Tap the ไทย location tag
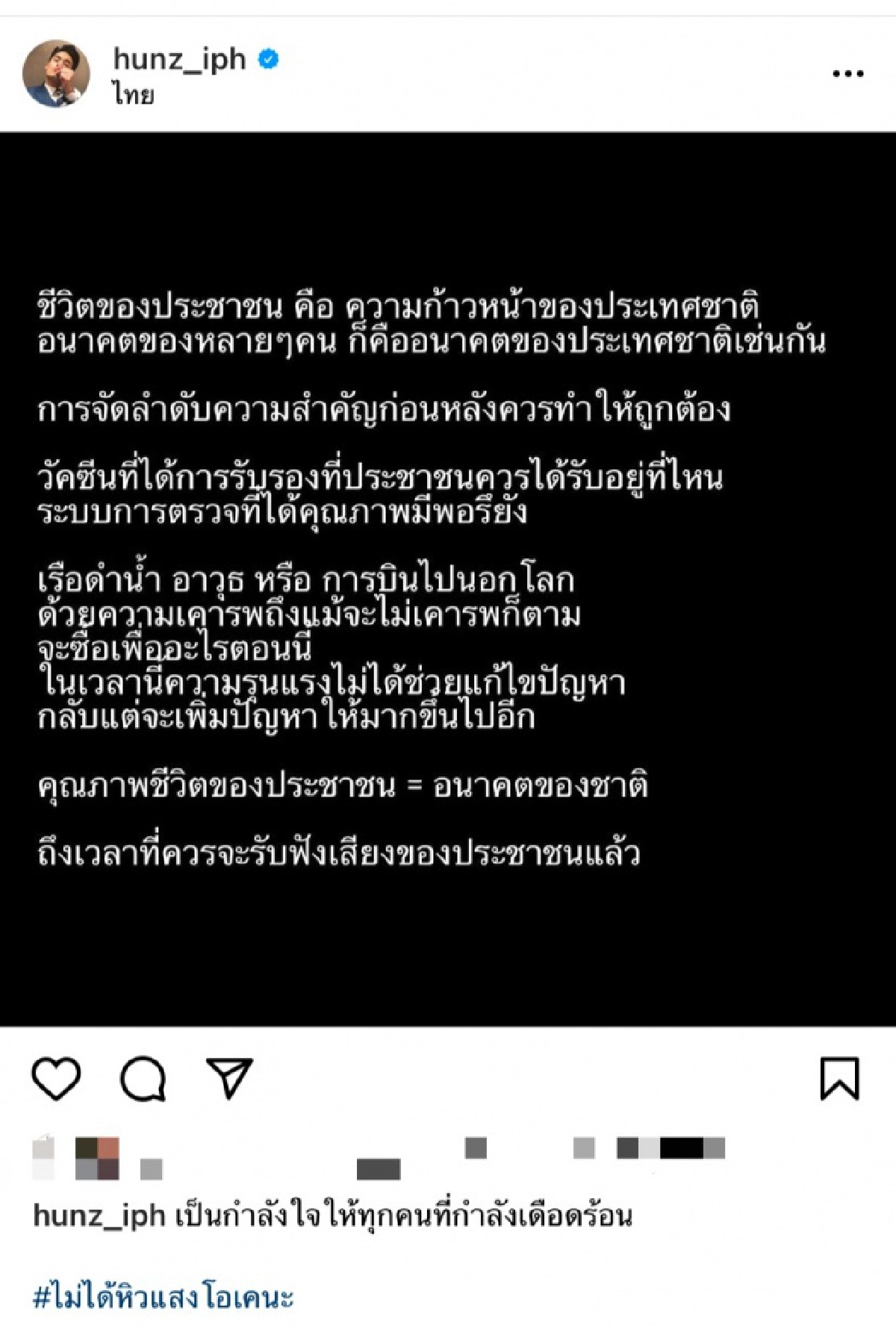This screenshot has height=1326, width=896. pos(134,95)
